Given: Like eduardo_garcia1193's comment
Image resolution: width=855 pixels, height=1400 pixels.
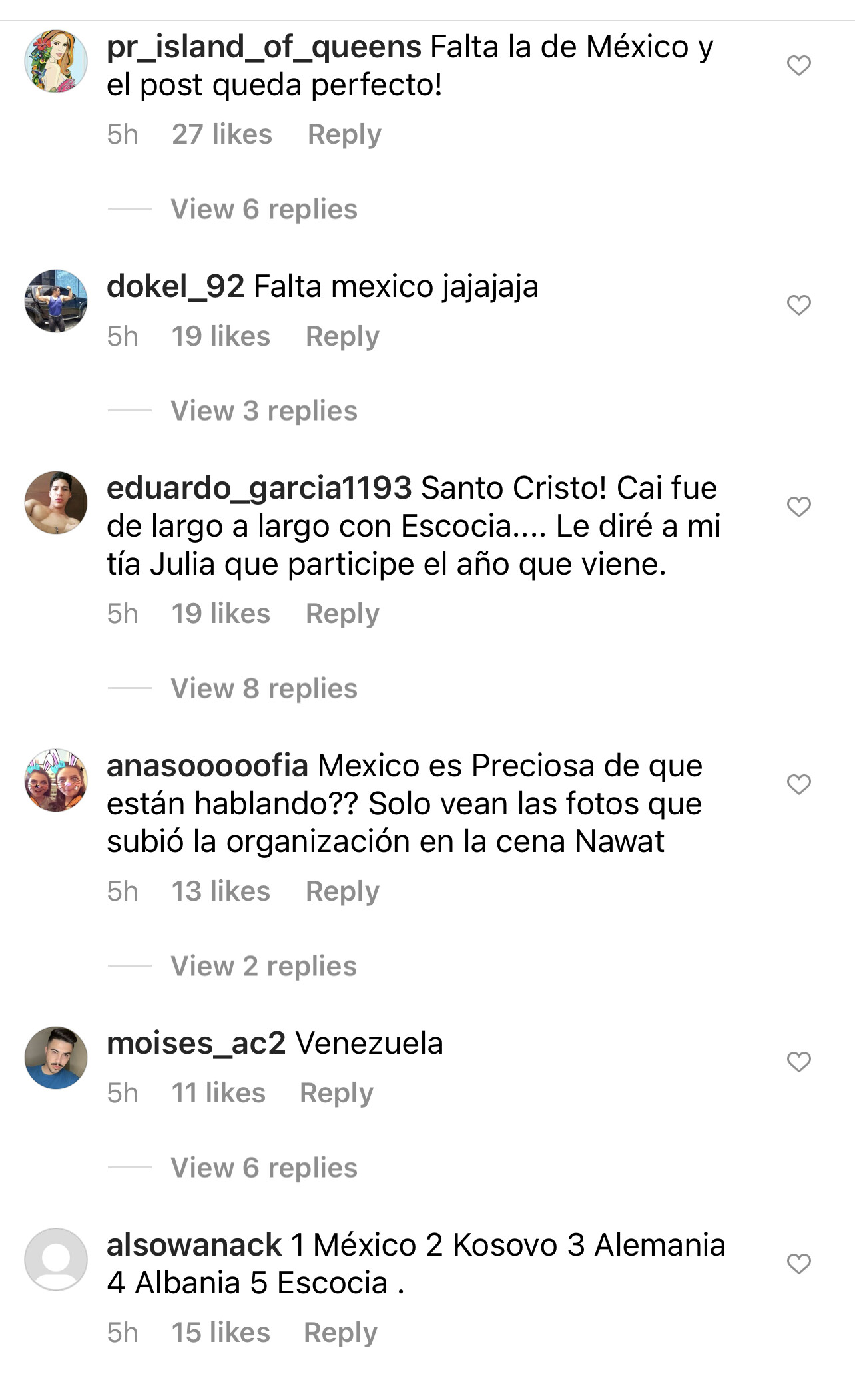Looking at the screenshot, I should click(798, 507).
